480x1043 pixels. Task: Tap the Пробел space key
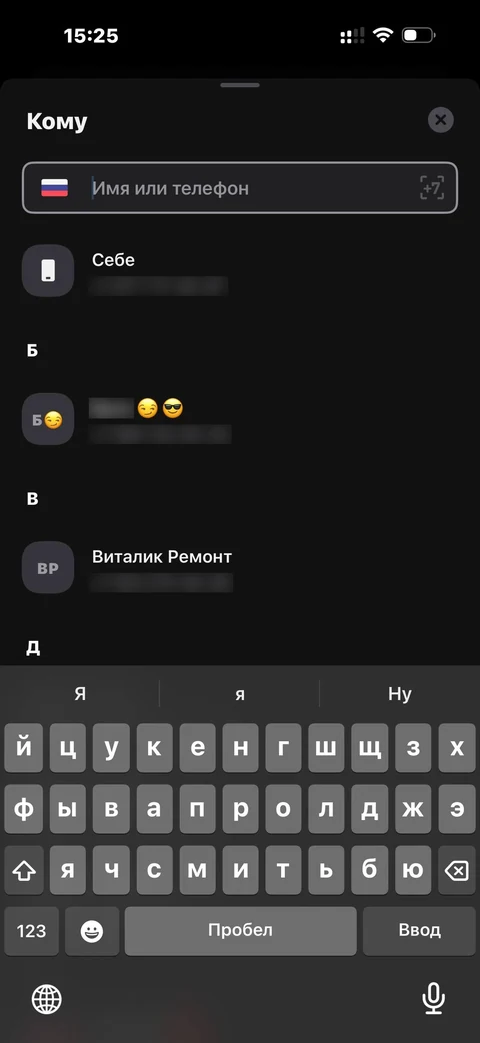(241, 931)
